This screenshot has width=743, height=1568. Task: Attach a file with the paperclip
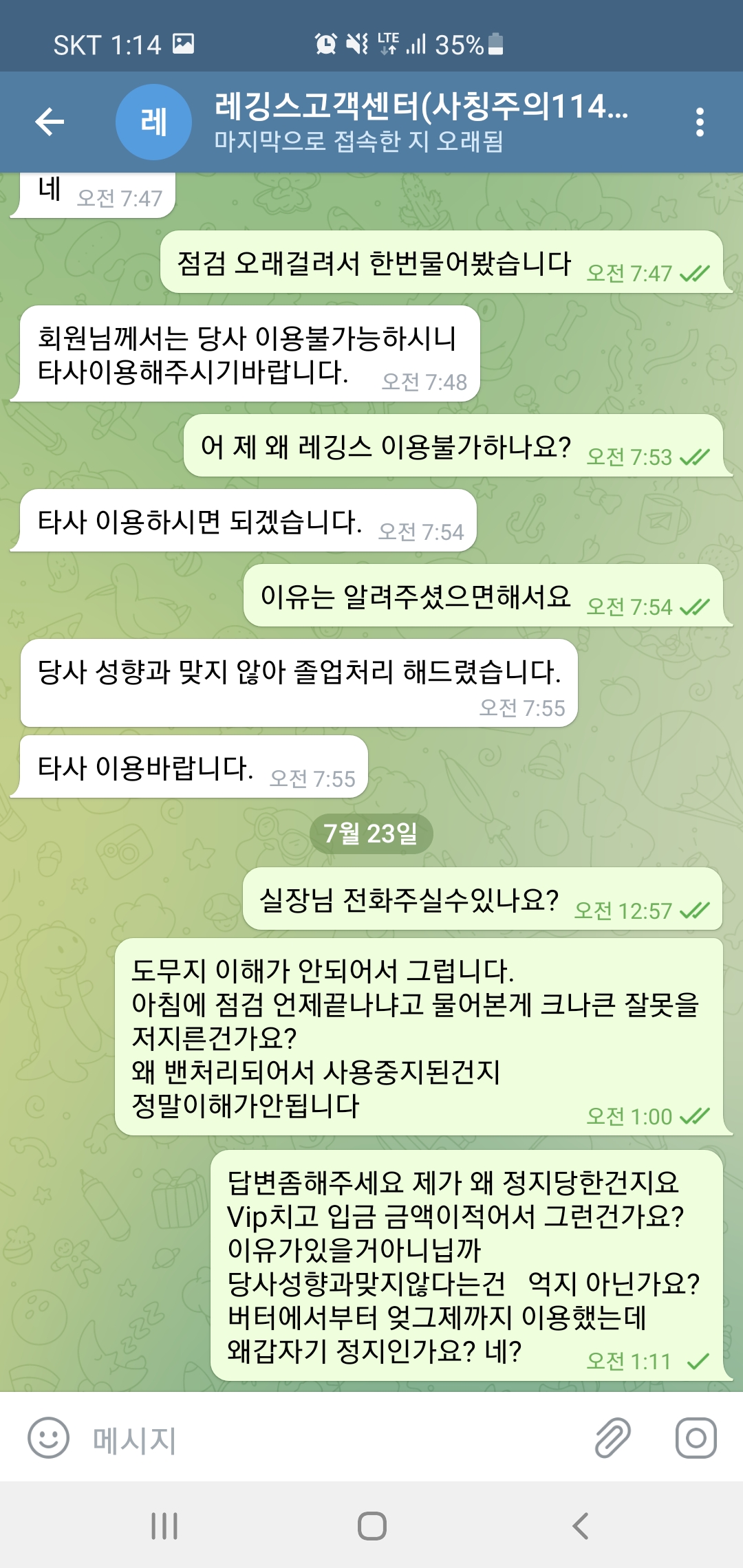tap(612, 1437)
